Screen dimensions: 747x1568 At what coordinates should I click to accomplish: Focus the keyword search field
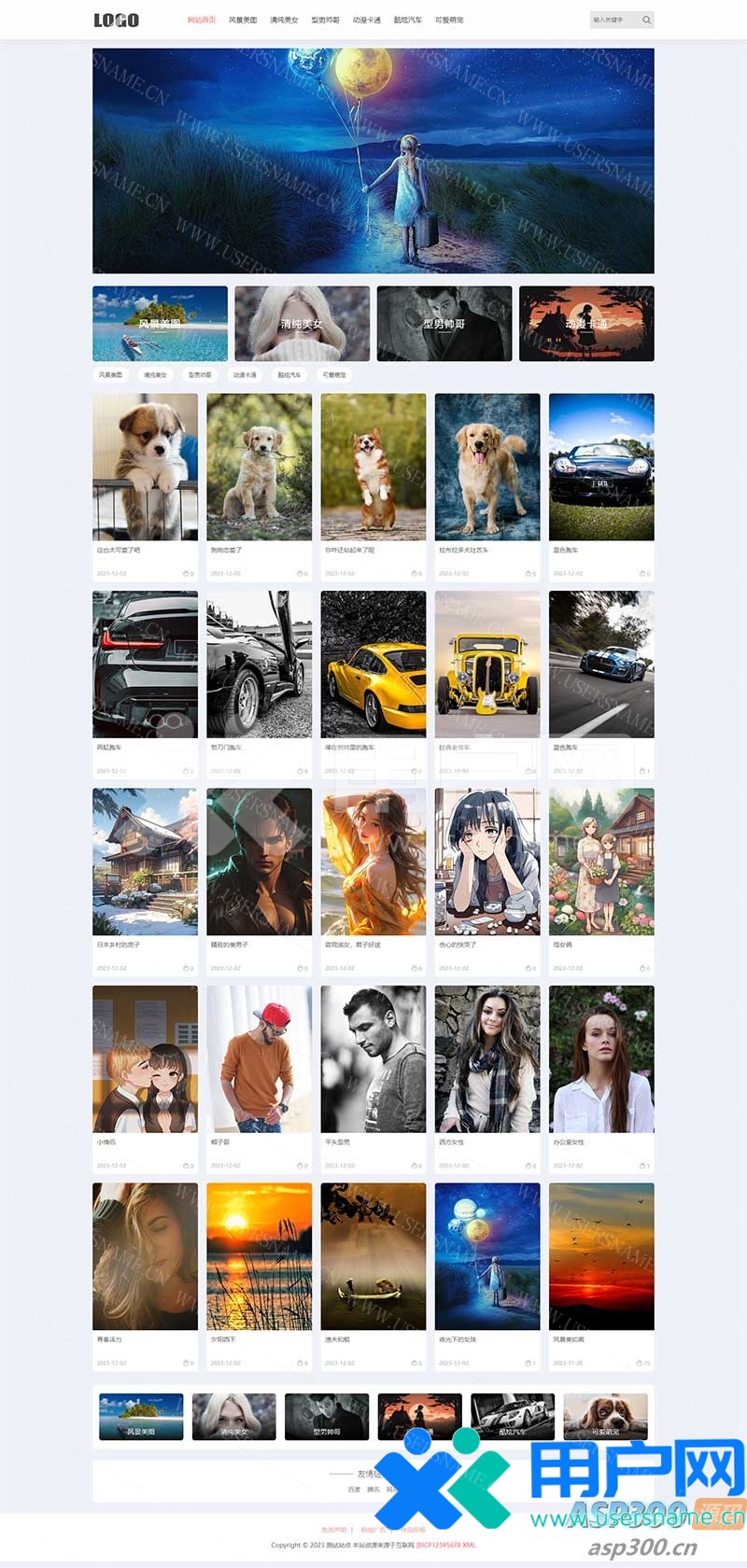coord(613,20)
